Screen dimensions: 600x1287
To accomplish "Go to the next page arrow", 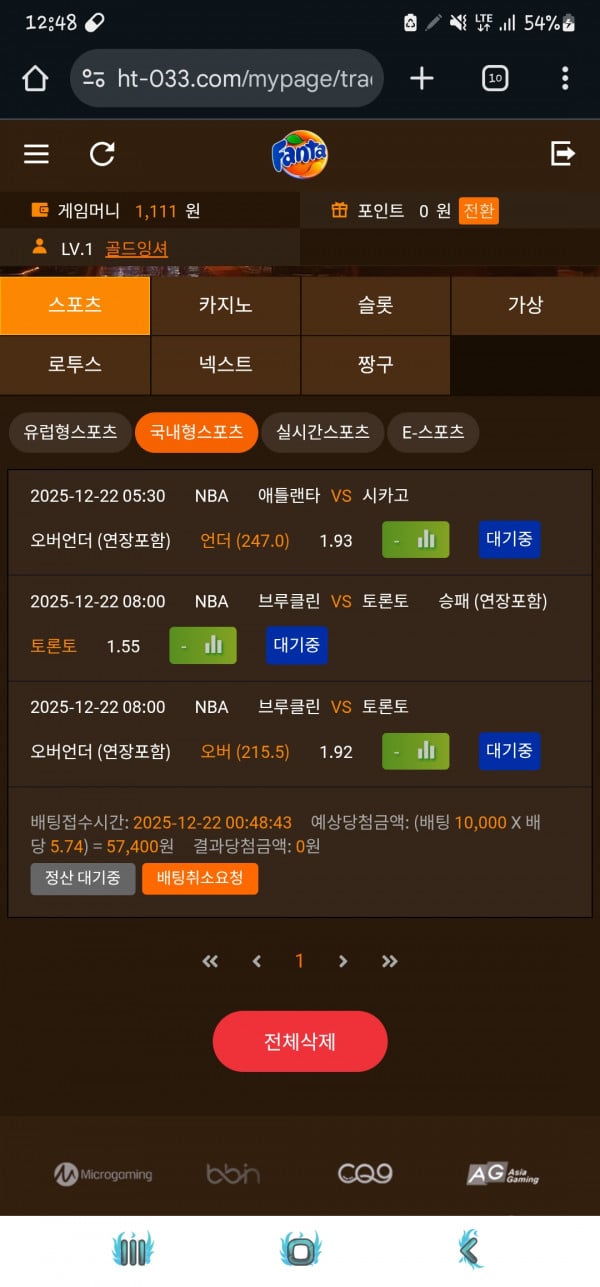I will (x=343, y=961).
